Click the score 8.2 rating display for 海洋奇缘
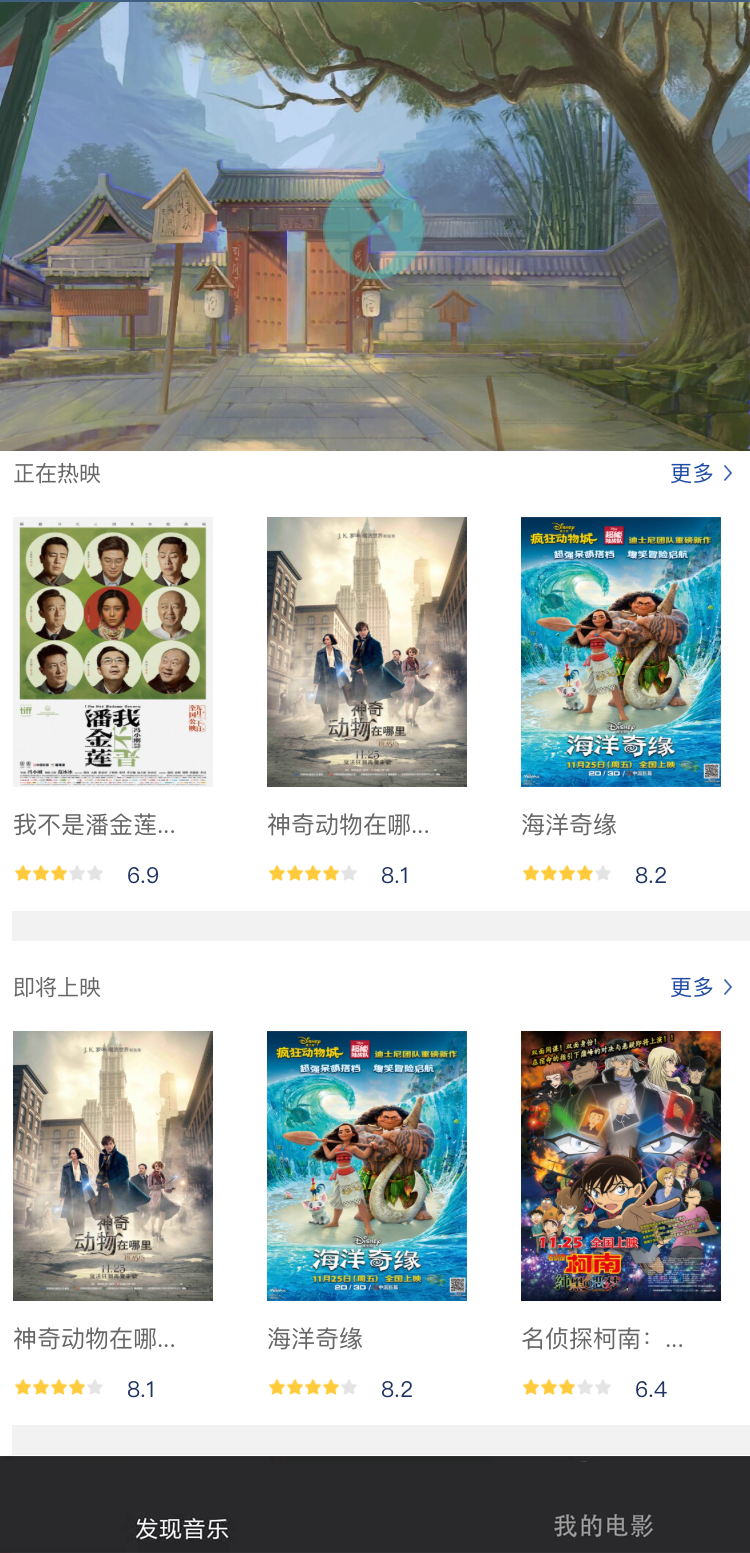 [x=652, y=873]
